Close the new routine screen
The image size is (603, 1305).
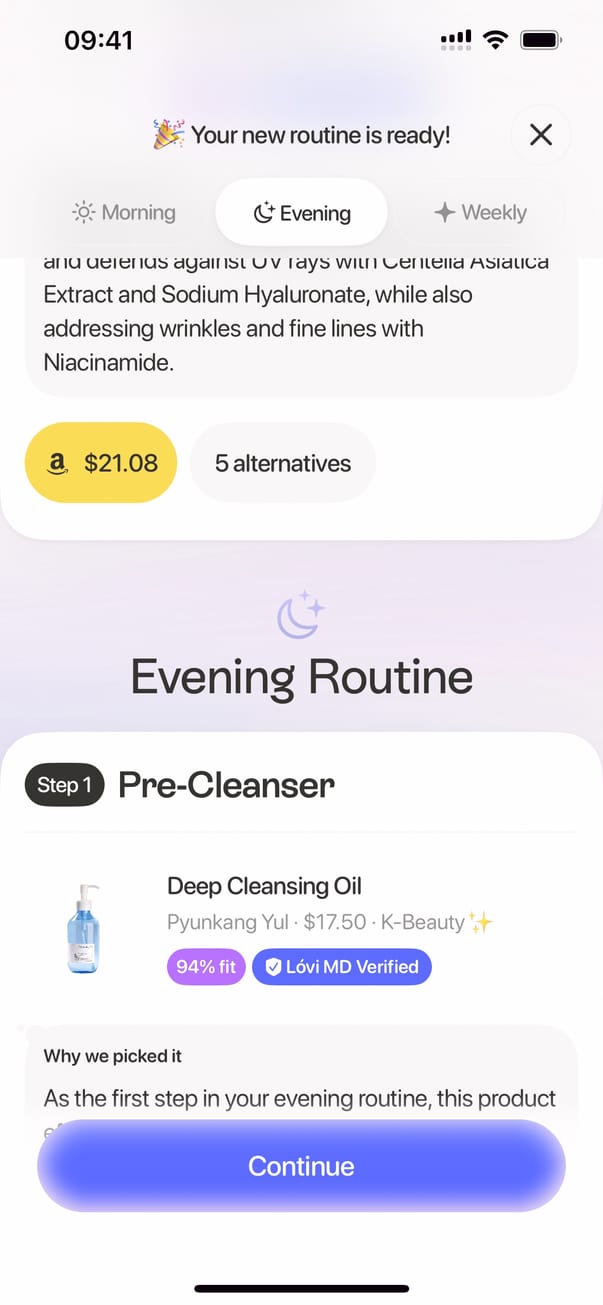(x=540, y=134)
